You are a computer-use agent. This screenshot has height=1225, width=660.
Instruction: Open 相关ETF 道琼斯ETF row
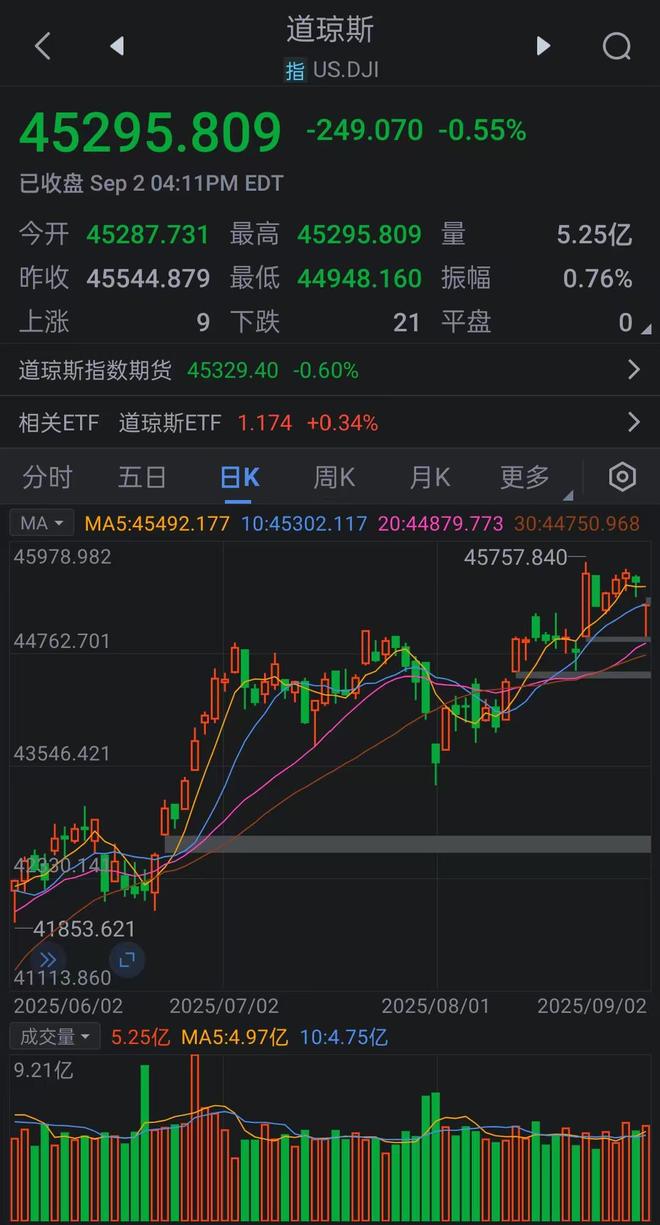330,423
